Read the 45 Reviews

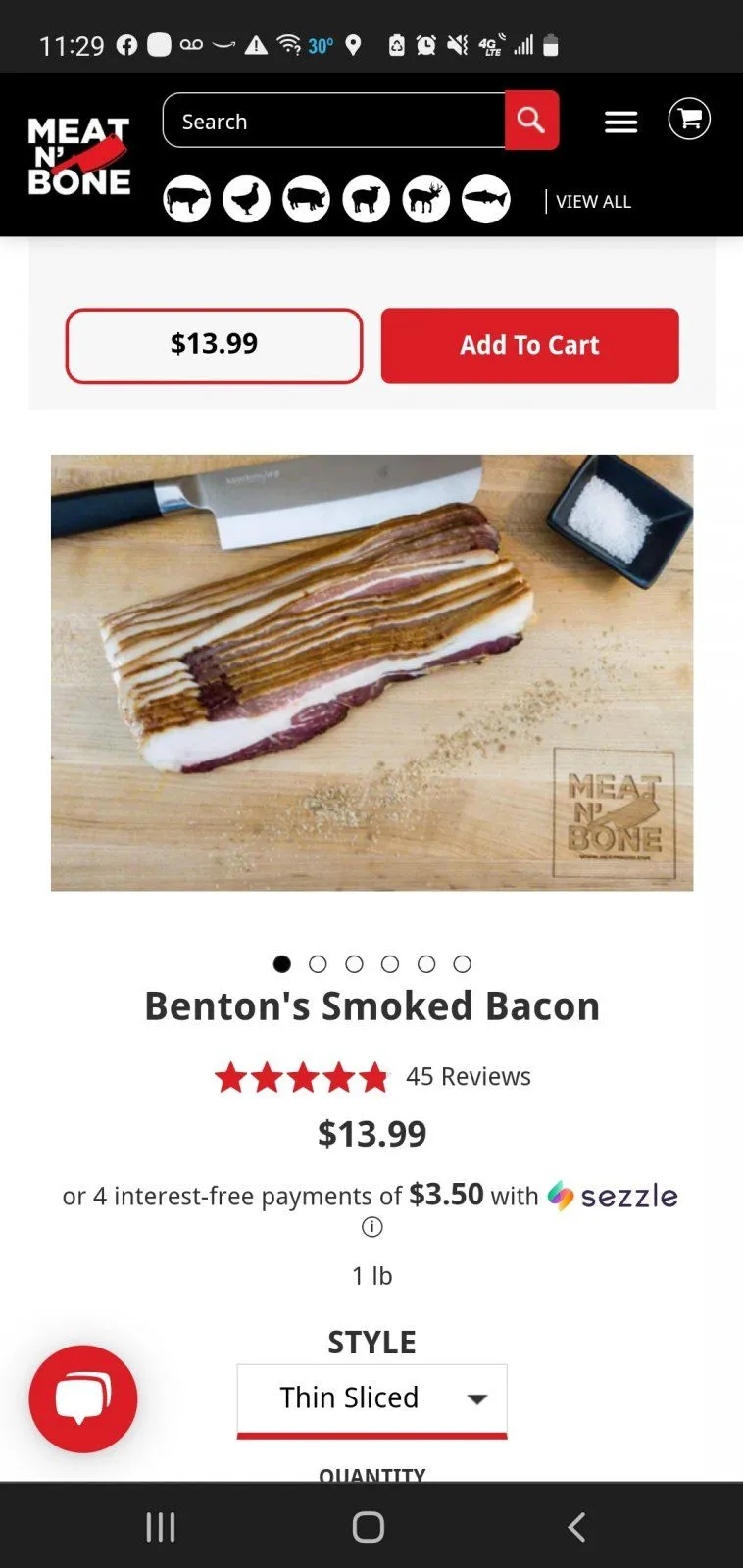coord(468,1077)
